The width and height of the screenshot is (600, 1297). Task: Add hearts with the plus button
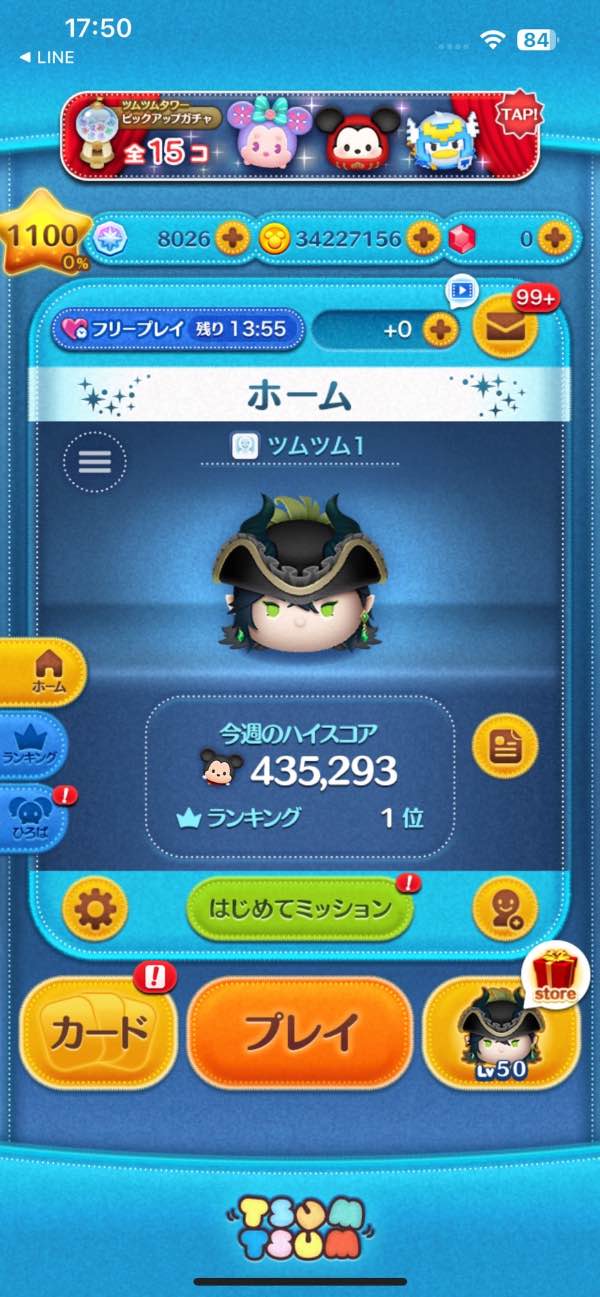(438, 329)
